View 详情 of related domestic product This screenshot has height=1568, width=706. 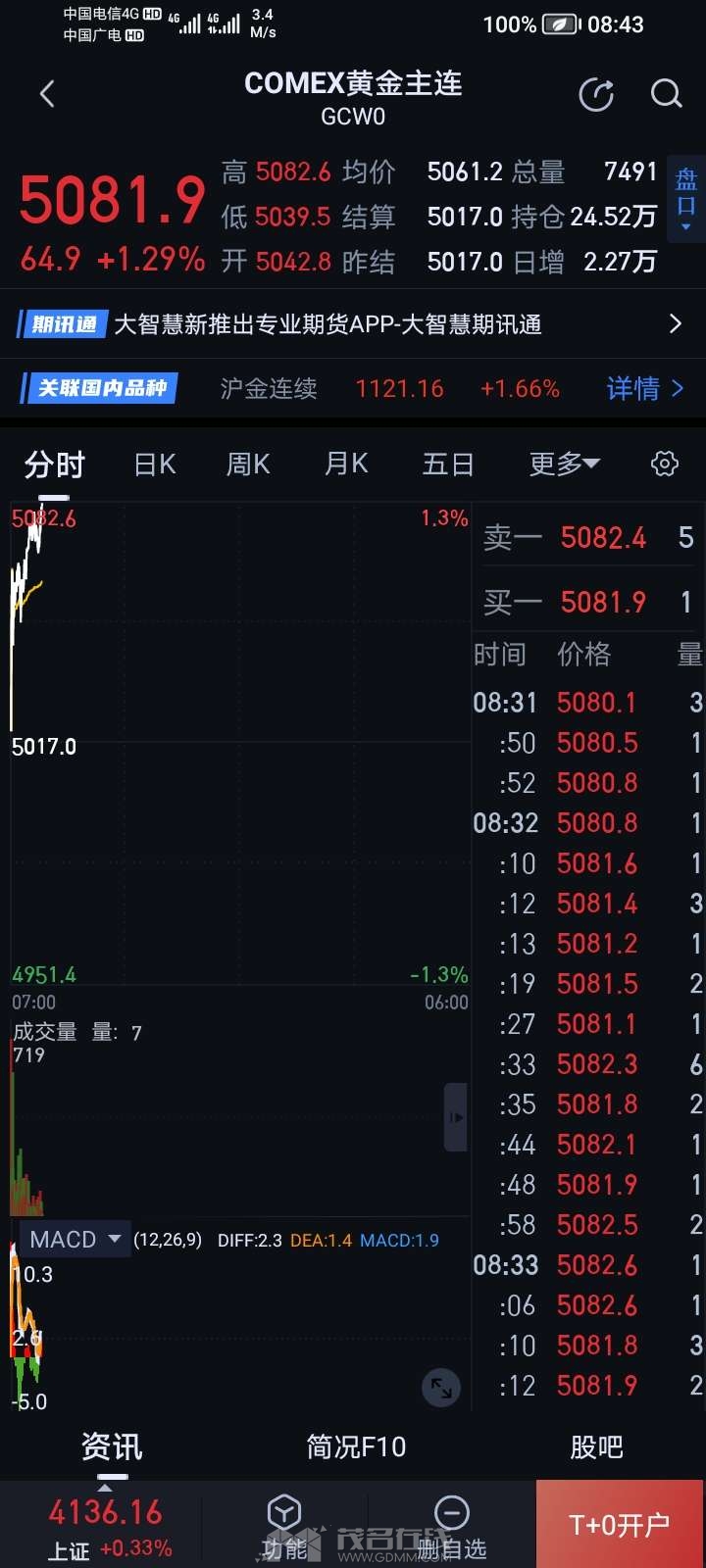[644, 389]
